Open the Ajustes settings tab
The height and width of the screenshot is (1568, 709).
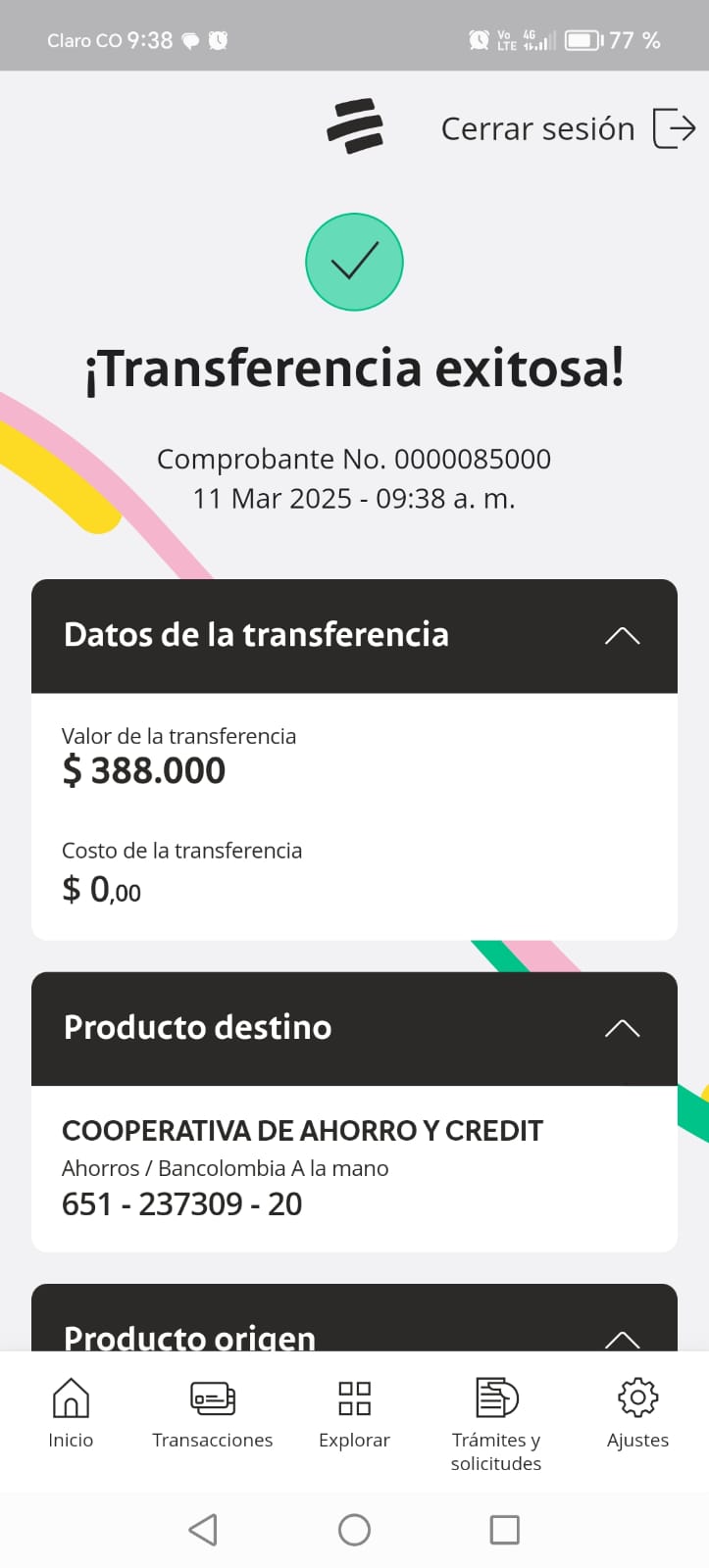637,1412
